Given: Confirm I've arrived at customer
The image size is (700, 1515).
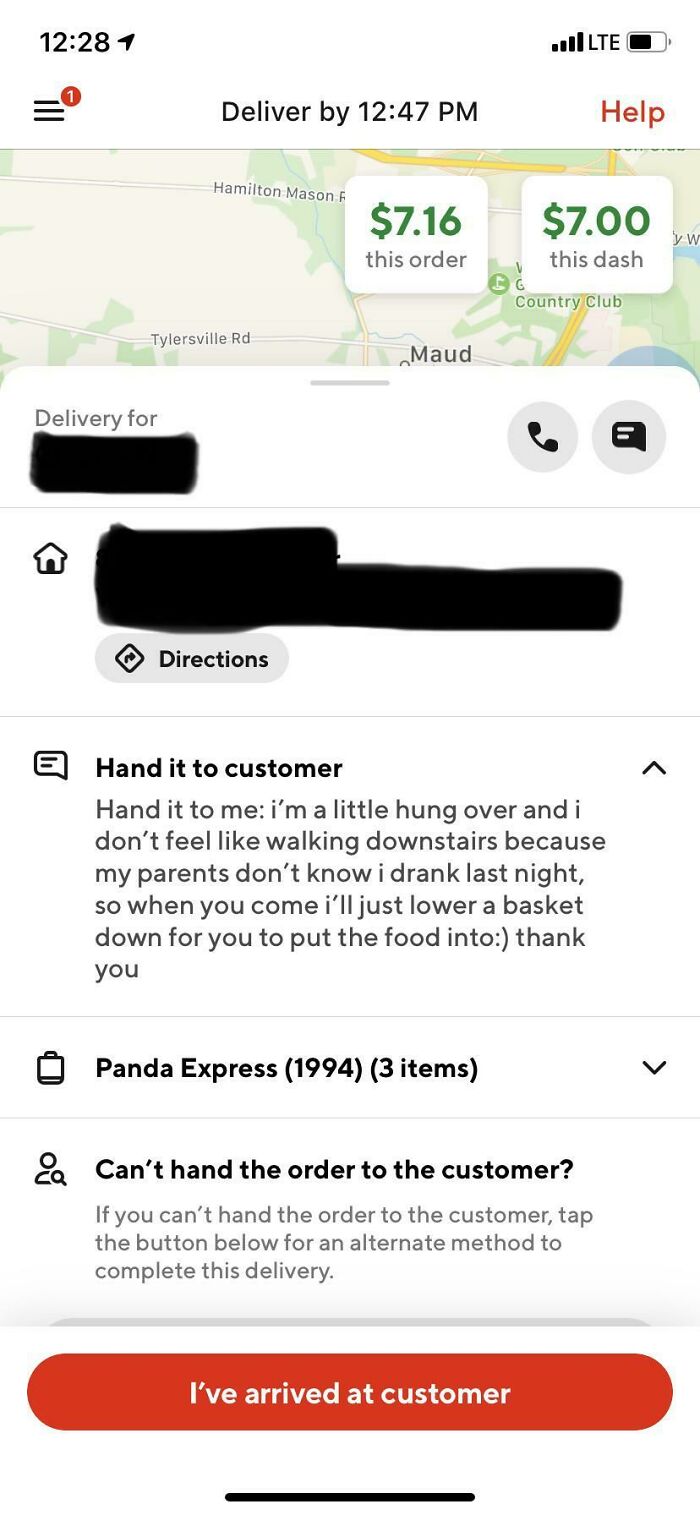Looking at the screenshot, I should 350,1393.
